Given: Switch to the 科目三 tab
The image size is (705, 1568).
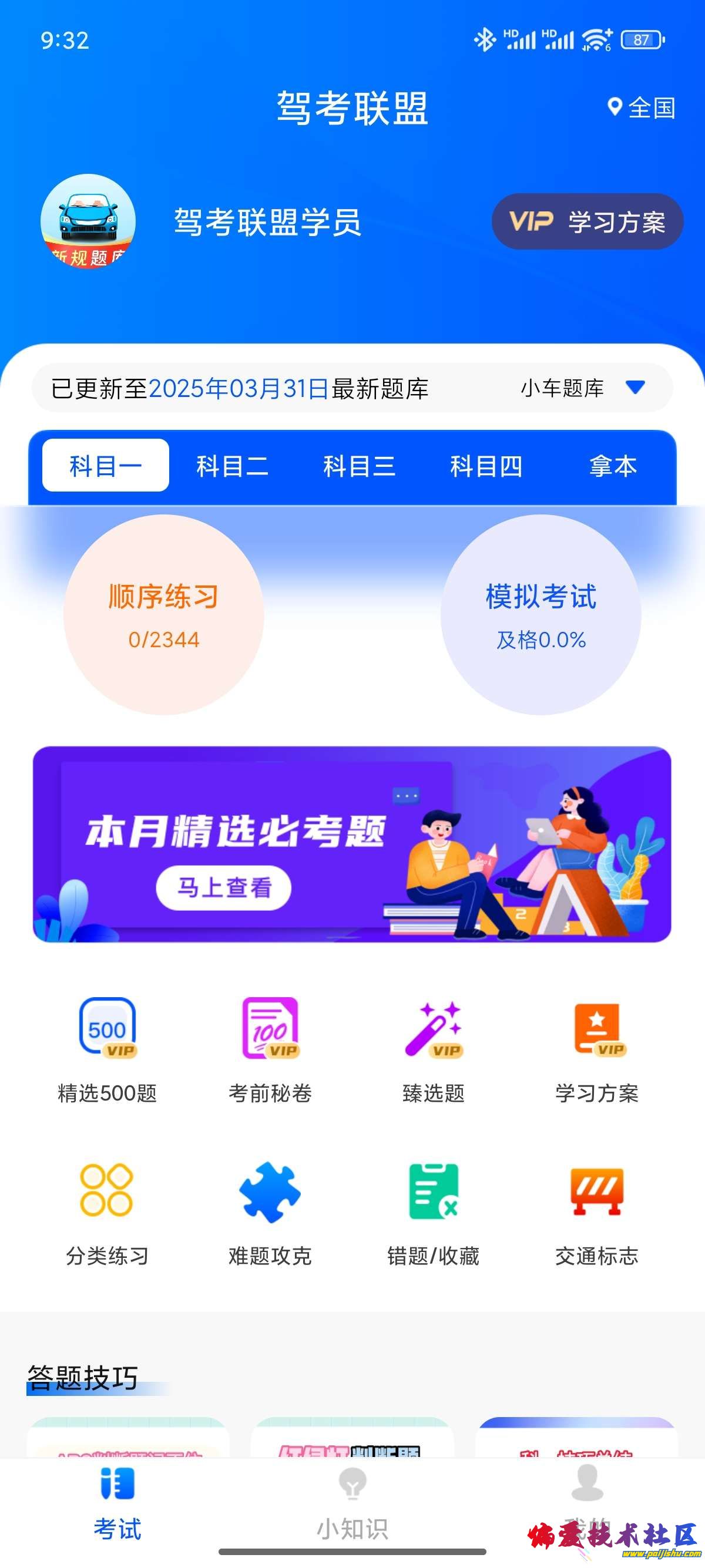Looking at the screenshot, I should 359,466.
